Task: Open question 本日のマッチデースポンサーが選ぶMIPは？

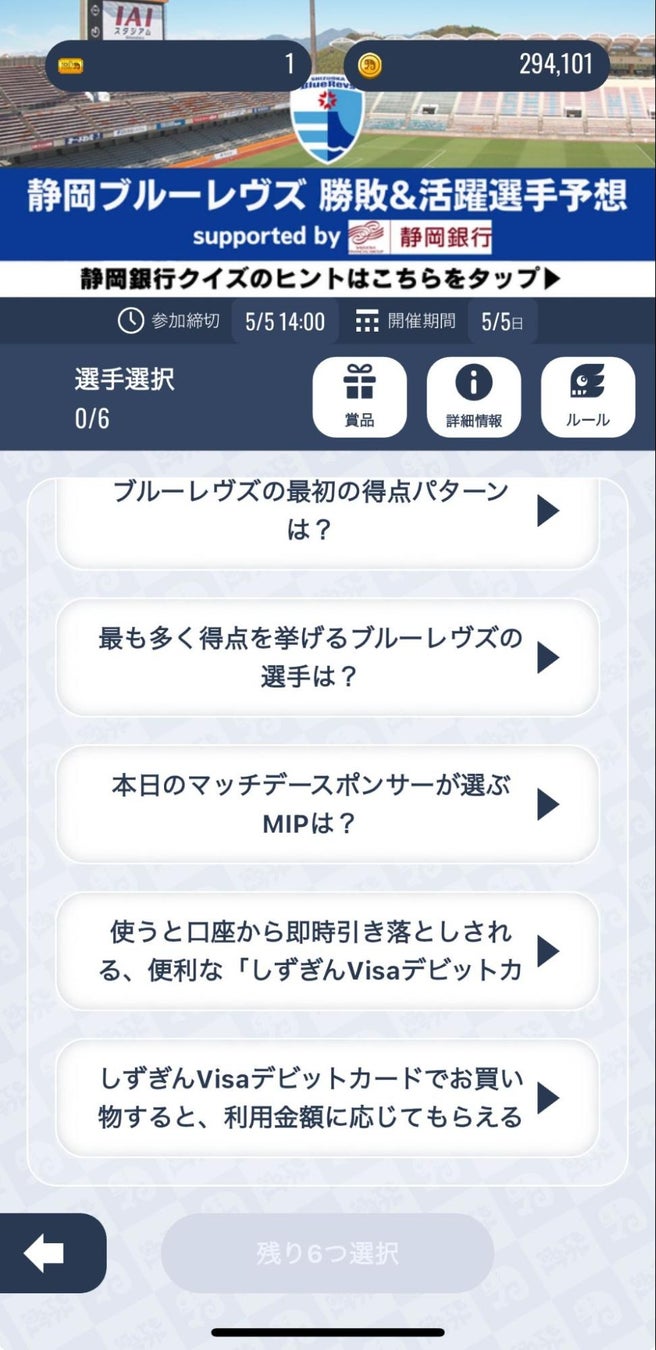Action: coord(327,804)
